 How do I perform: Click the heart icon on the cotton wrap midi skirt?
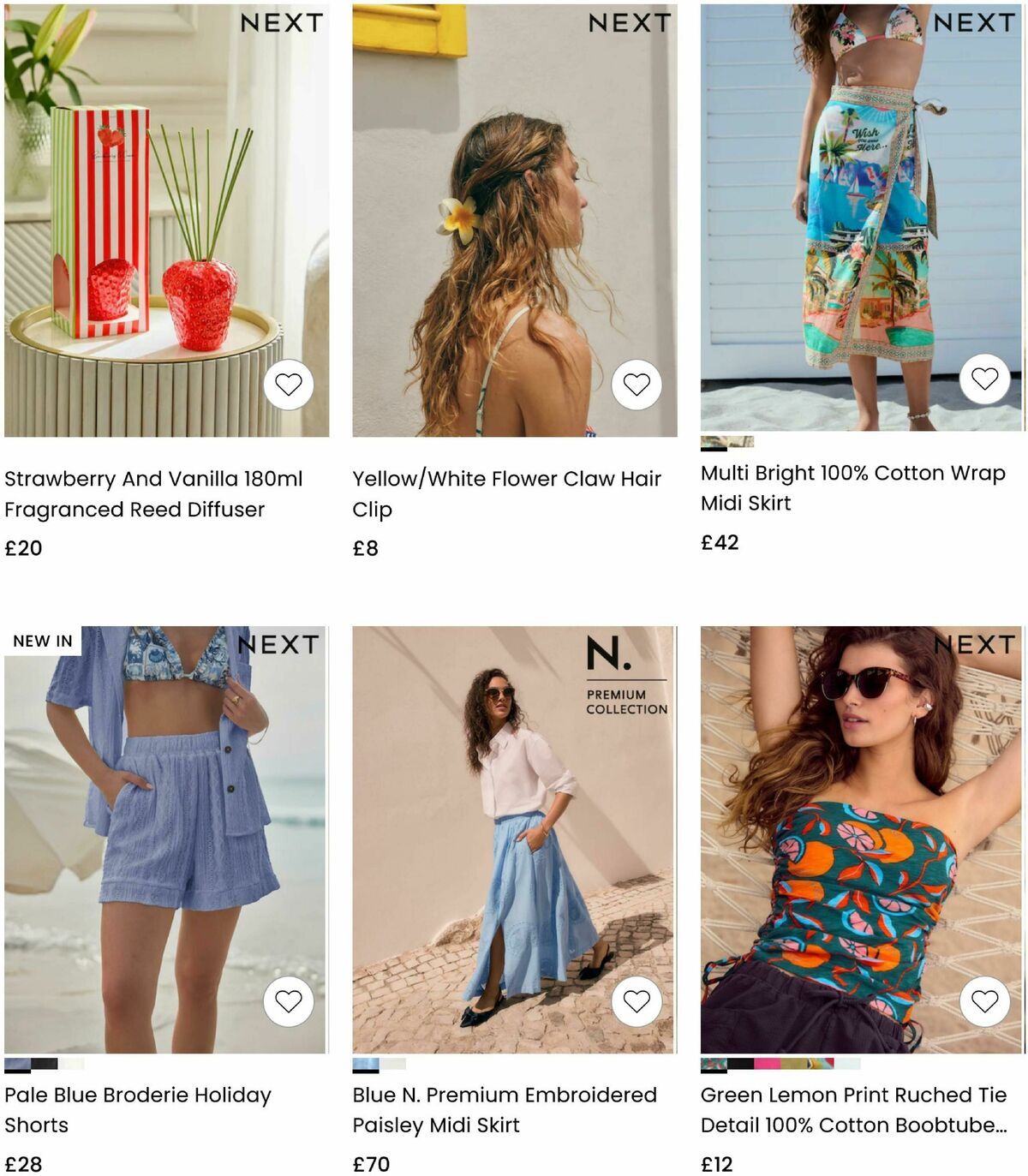985,377
